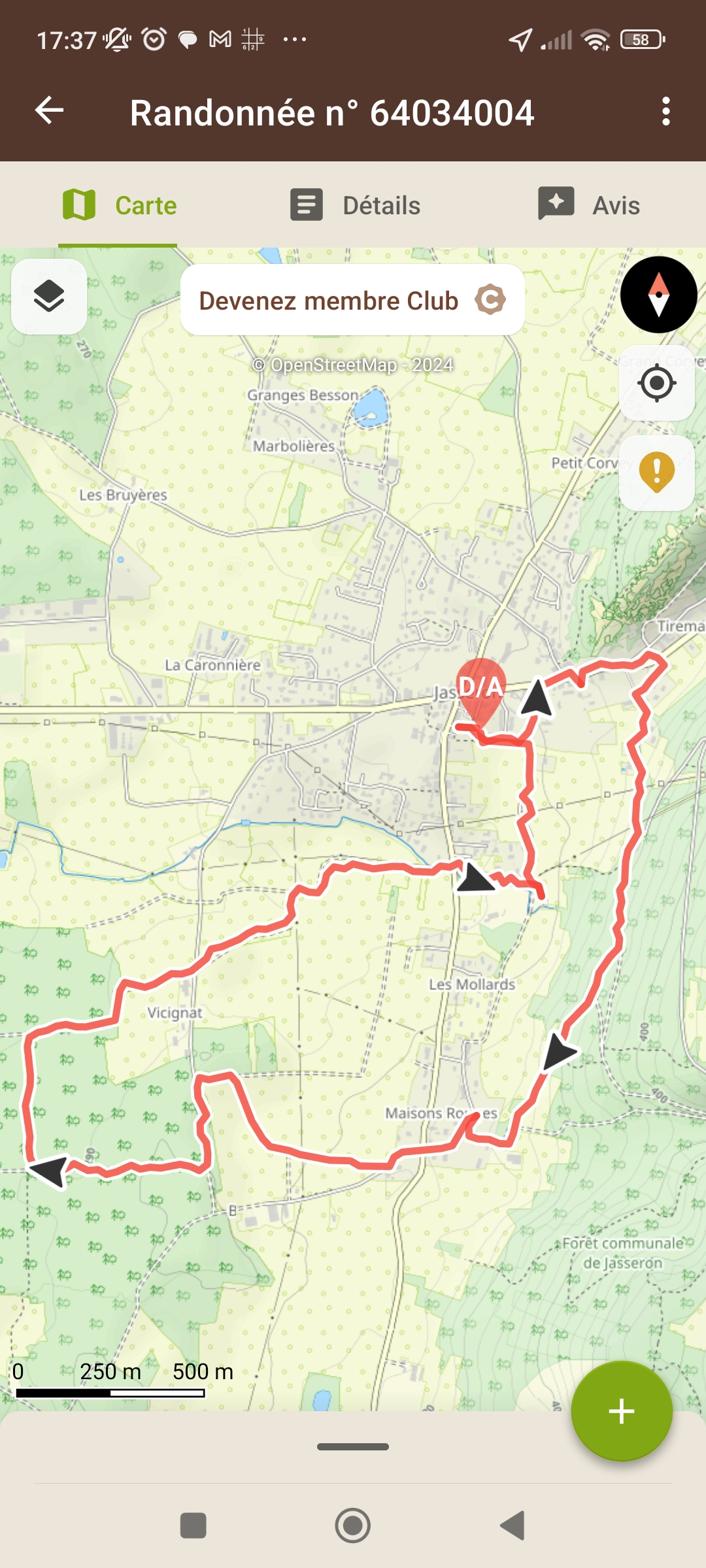Center map on my location
706x1568 pixels.
[x=657, y=383]
